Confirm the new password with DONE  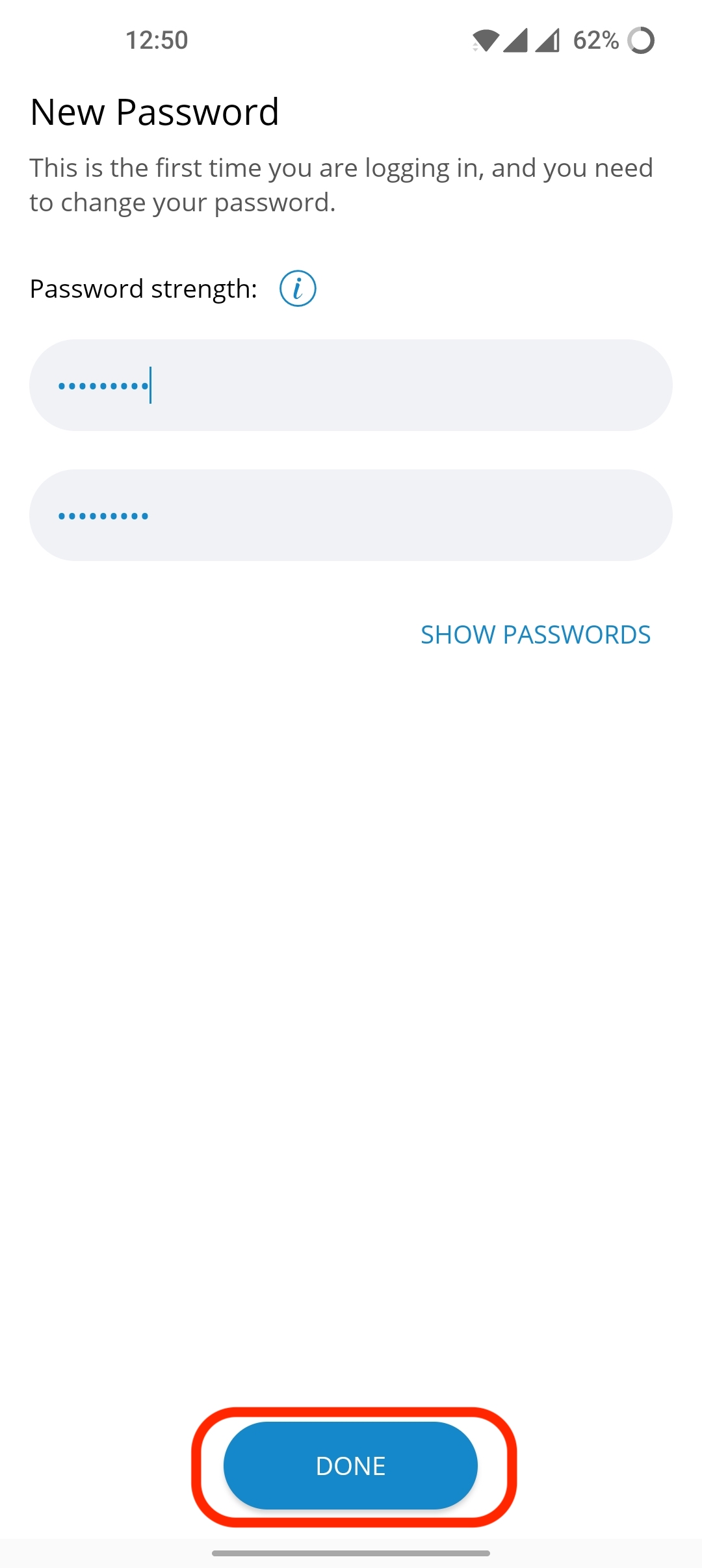pyautogui.click(x=351, y=1465)
